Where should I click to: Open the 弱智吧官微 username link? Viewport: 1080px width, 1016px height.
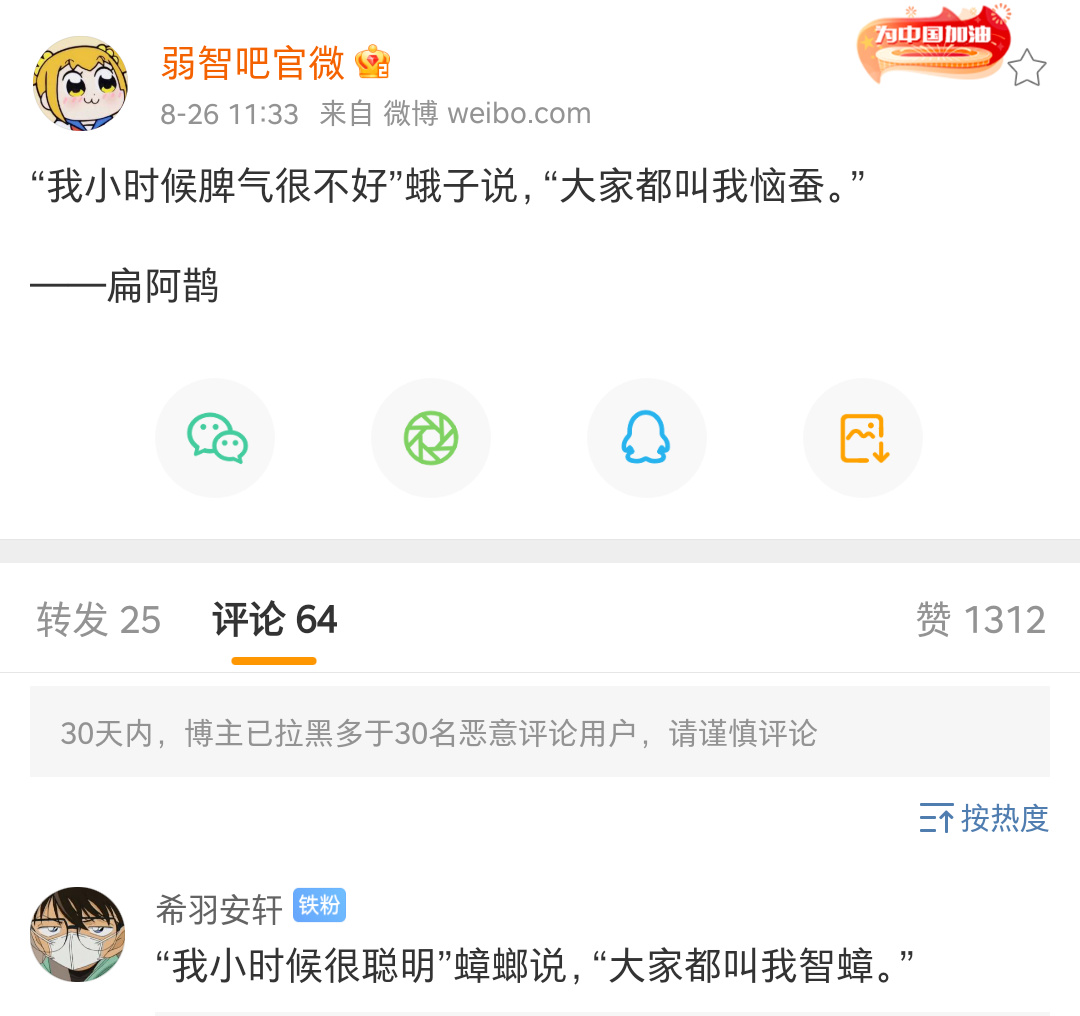tap(252, 64)
